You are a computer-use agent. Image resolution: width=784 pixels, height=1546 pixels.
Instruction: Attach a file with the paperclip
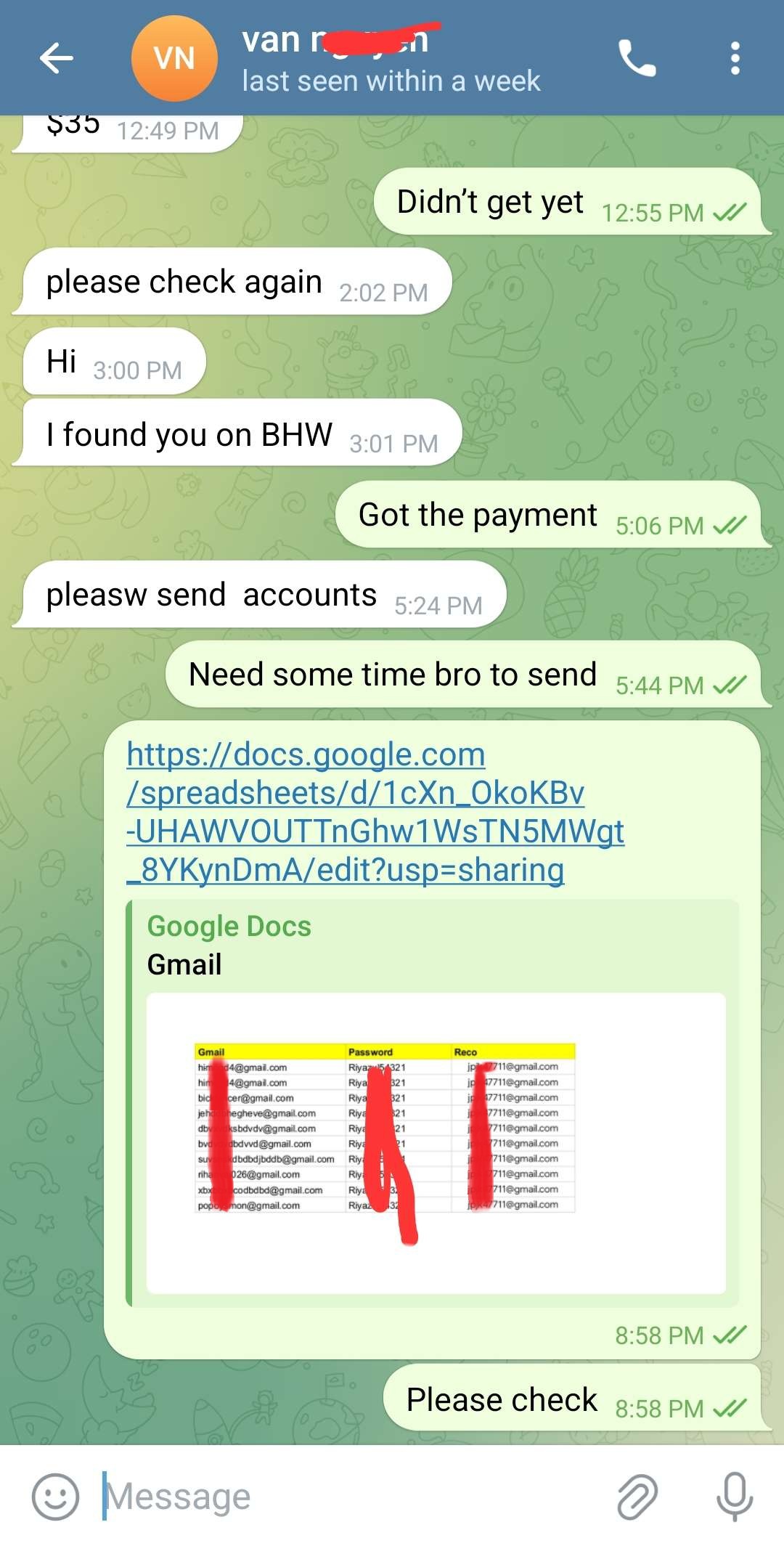(x=637, y=1497)
